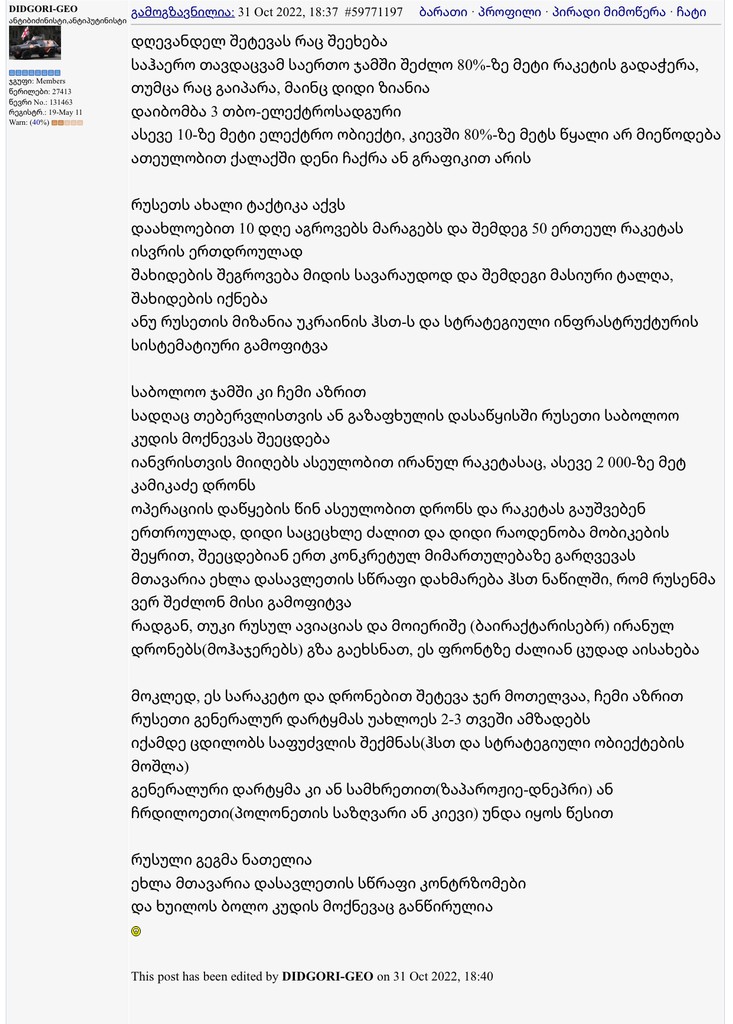Click the first blue rank square icon
Viewport: 733px width, 1024px height.
tap(12, 73)
